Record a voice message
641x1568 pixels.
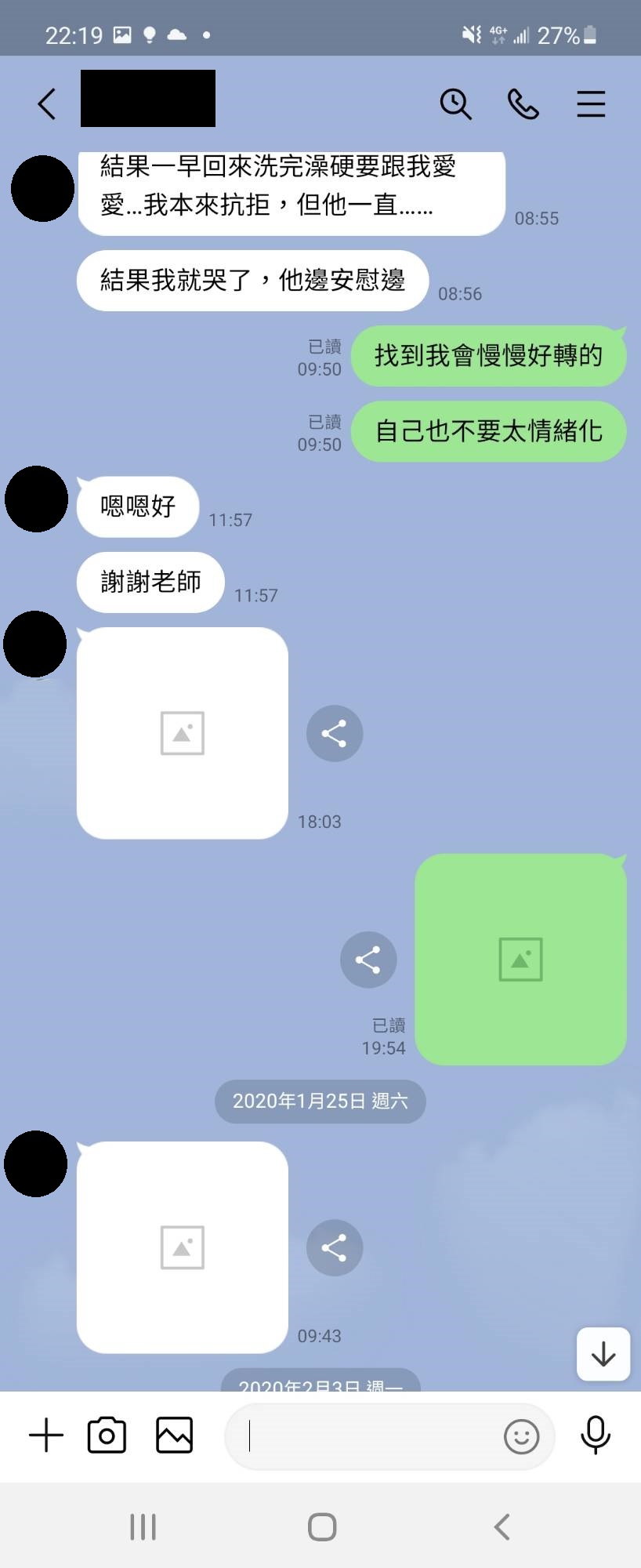coord(596,1436)
